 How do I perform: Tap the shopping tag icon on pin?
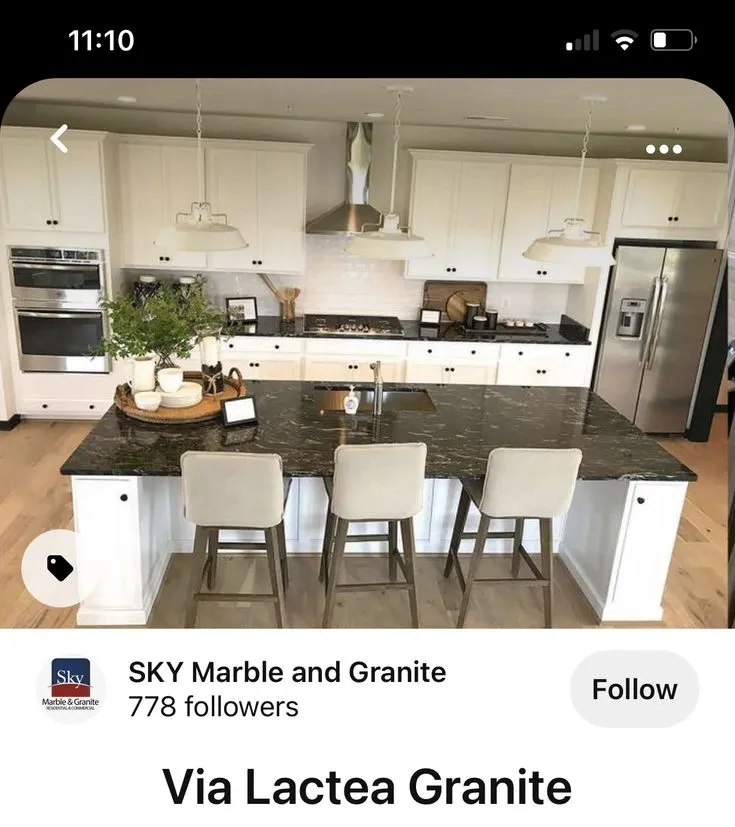pyautogui.click(x=60, y=568)
